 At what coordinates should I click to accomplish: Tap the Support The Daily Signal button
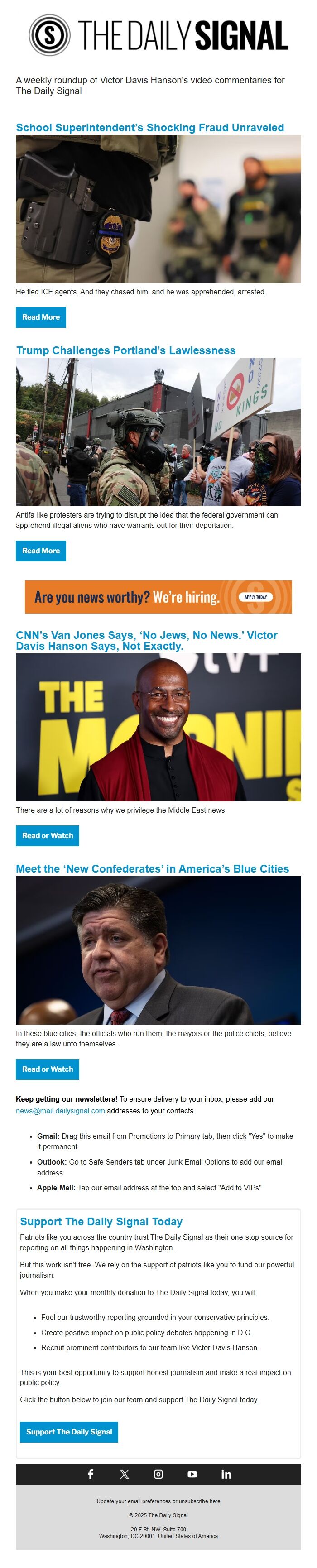(x=69, y=1432)
